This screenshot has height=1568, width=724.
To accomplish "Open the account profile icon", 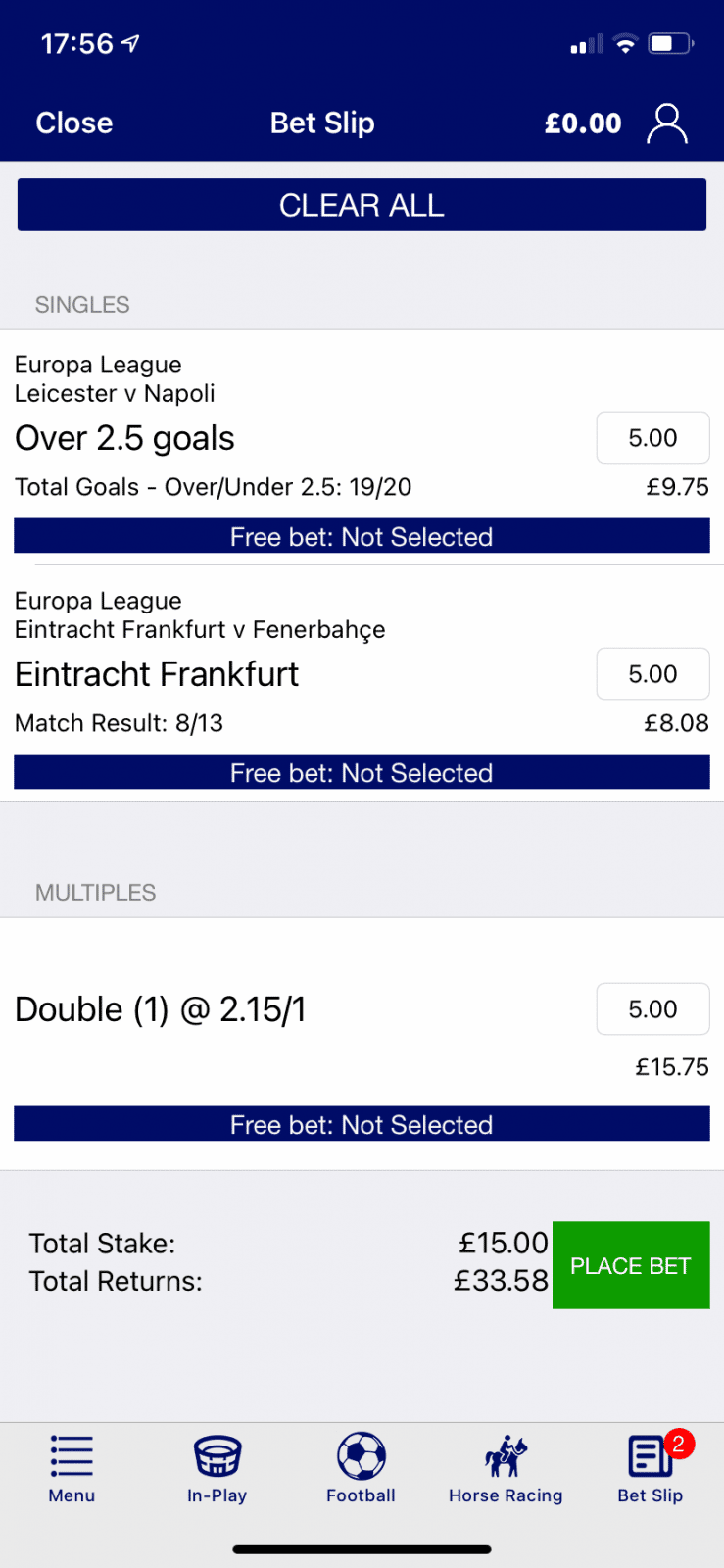I will pos(667,123).
